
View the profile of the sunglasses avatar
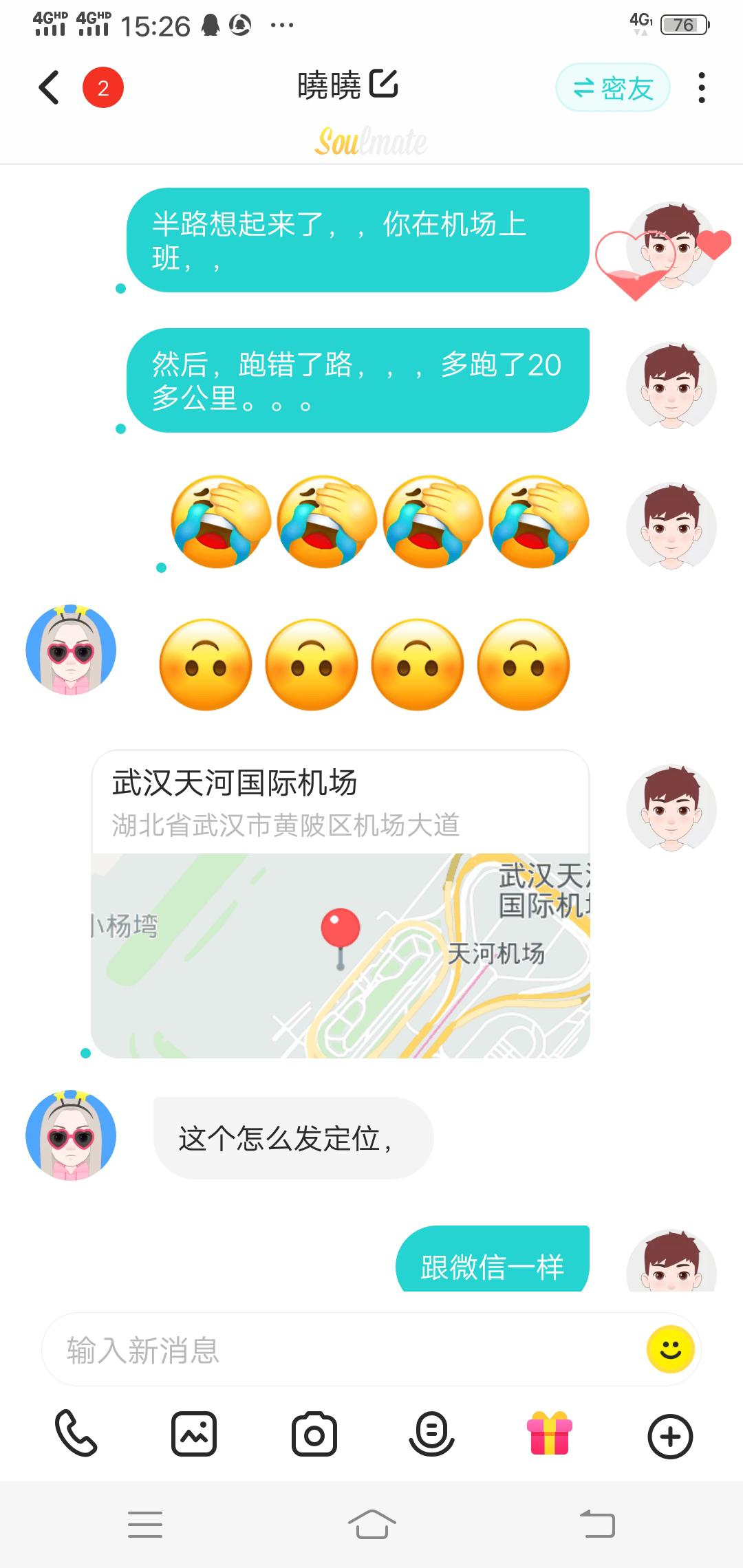pos(71,650)
